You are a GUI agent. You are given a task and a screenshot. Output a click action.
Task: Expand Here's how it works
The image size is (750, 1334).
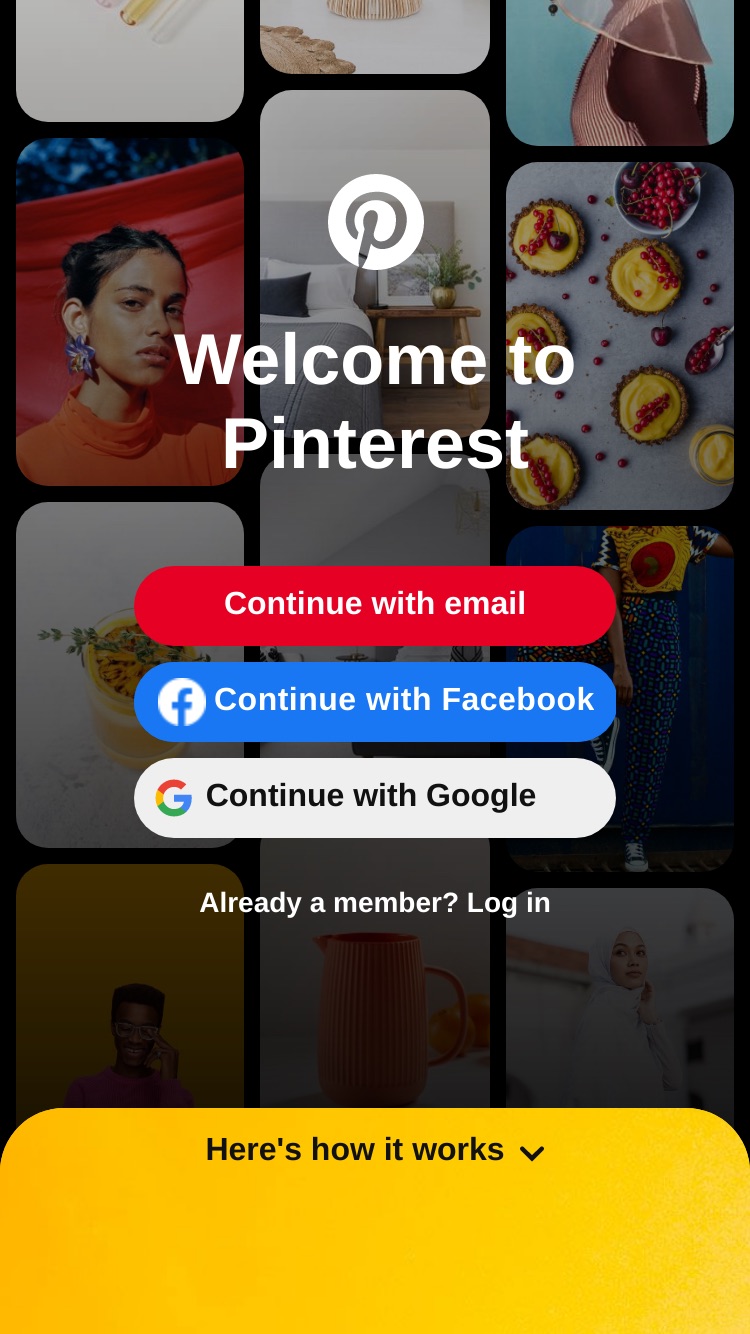click(x=375, y=1150)
